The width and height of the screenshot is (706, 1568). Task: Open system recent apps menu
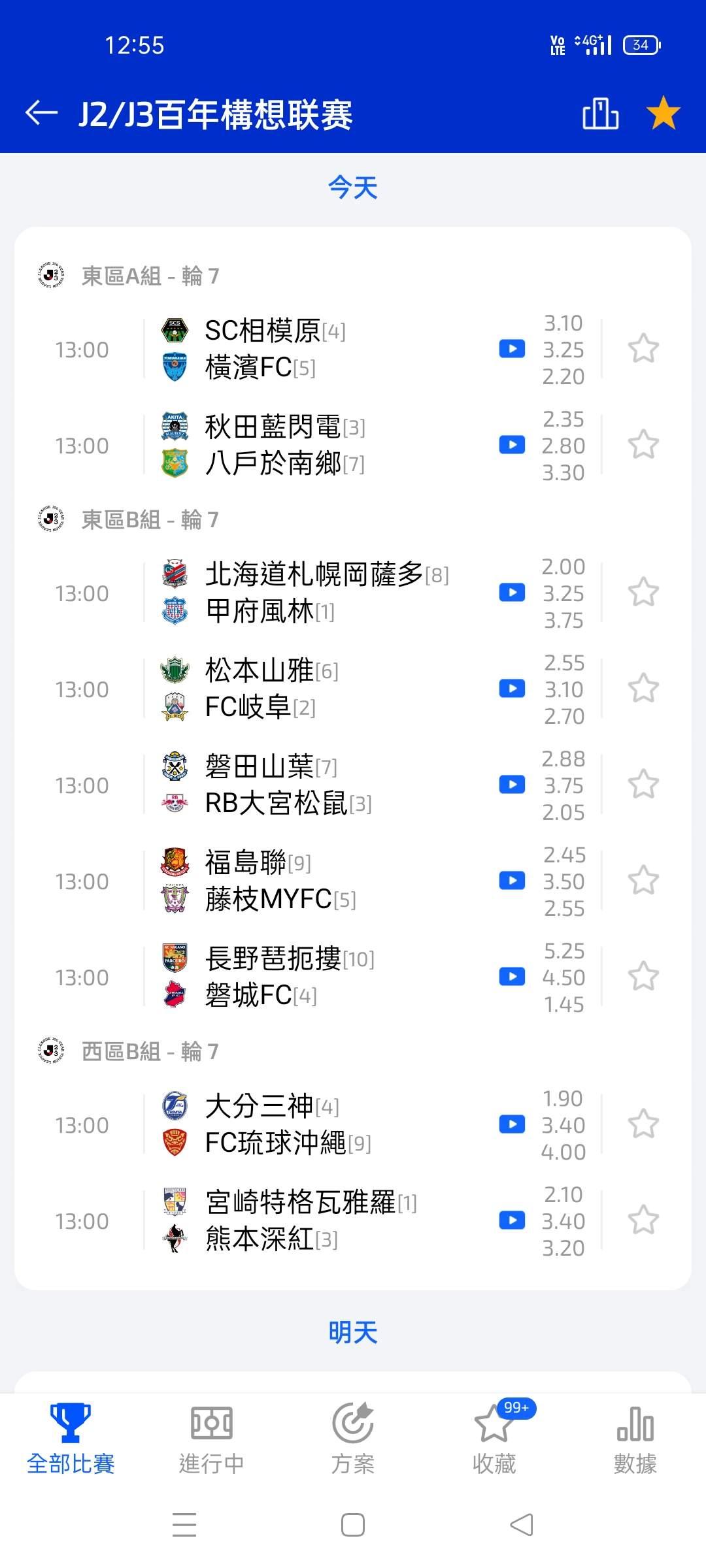[x=184, y=1526]
